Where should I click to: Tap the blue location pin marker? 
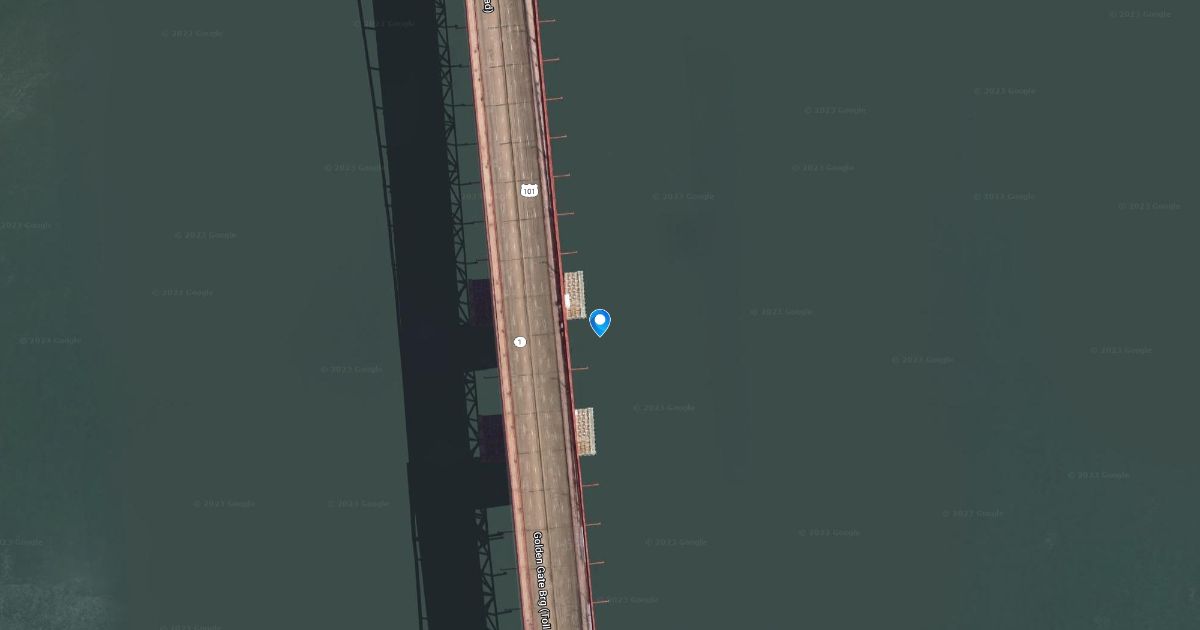[600, 321]
